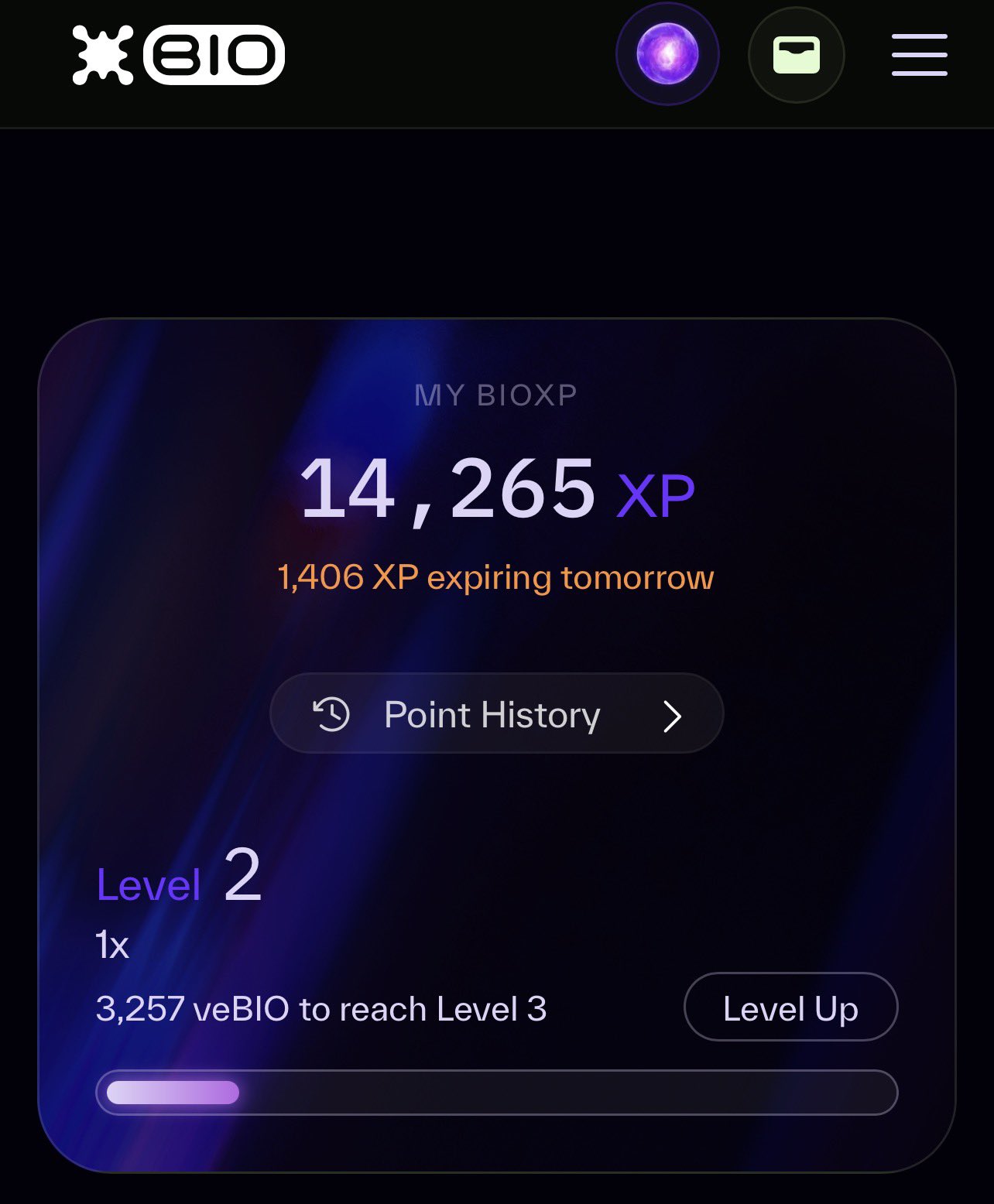This screenshot has width=994, height=1204.
Task: View Point History
Action: (x=496, y=714)
